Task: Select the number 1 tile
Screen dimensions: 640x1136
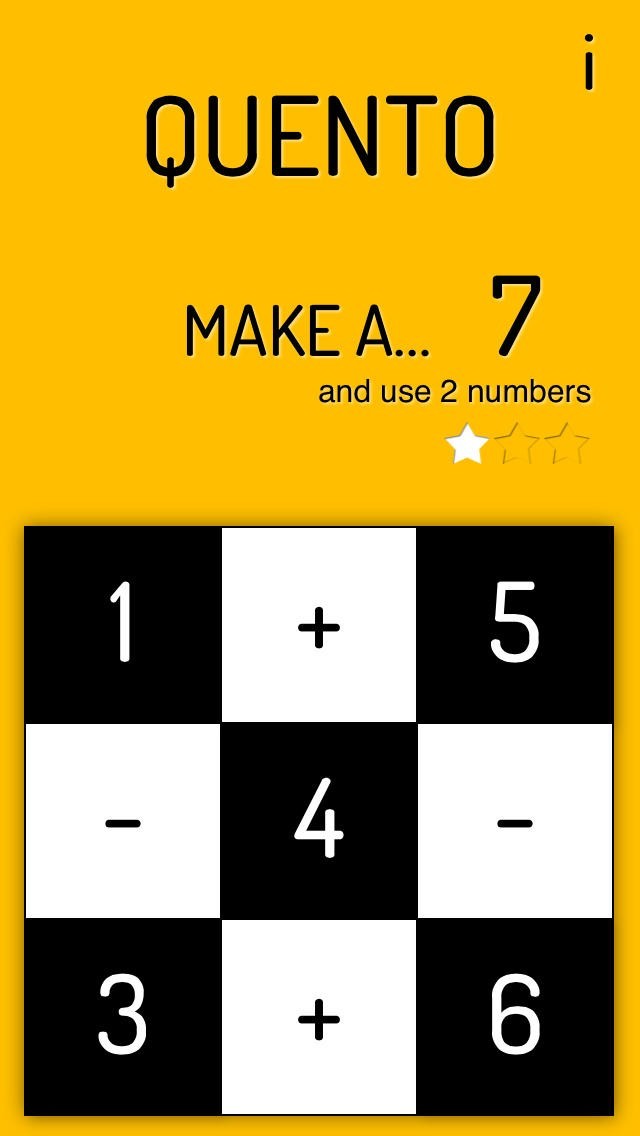Action: 123,625
